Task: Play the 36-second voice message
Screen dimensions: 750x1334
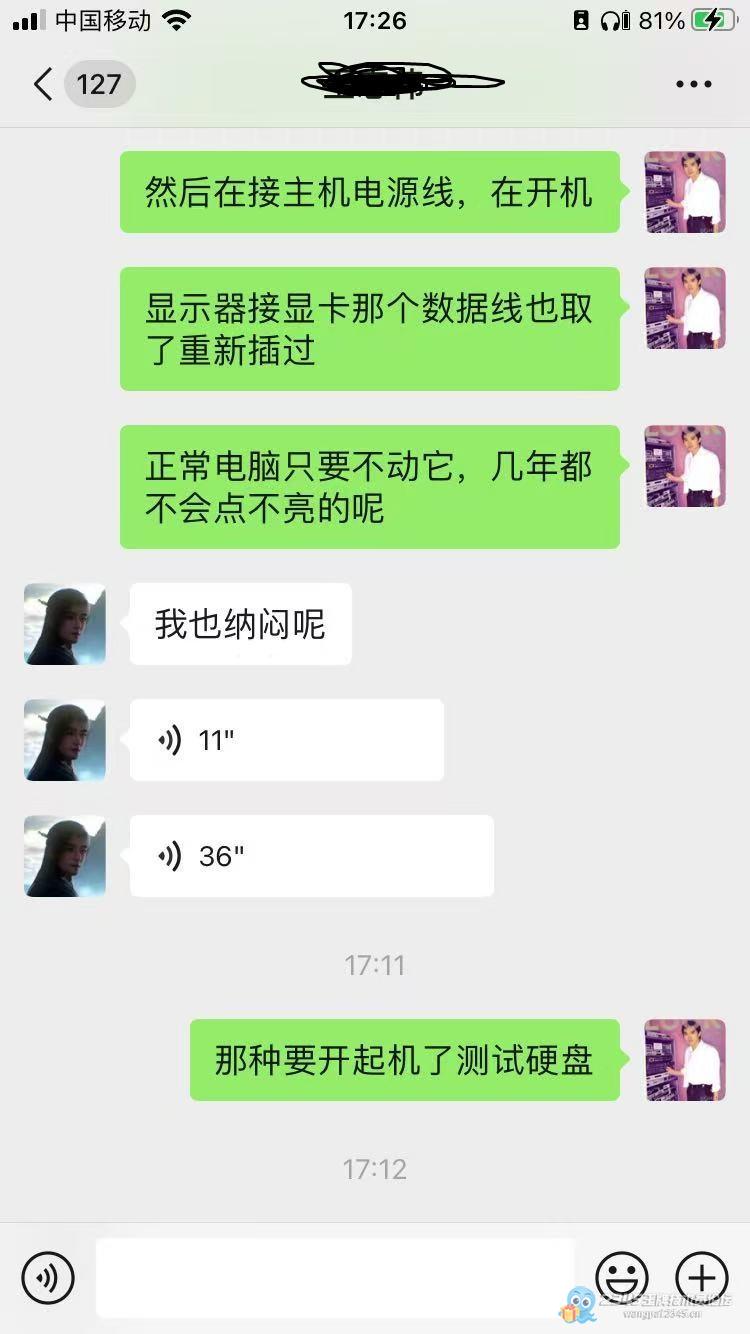Action: coord(311,857)
